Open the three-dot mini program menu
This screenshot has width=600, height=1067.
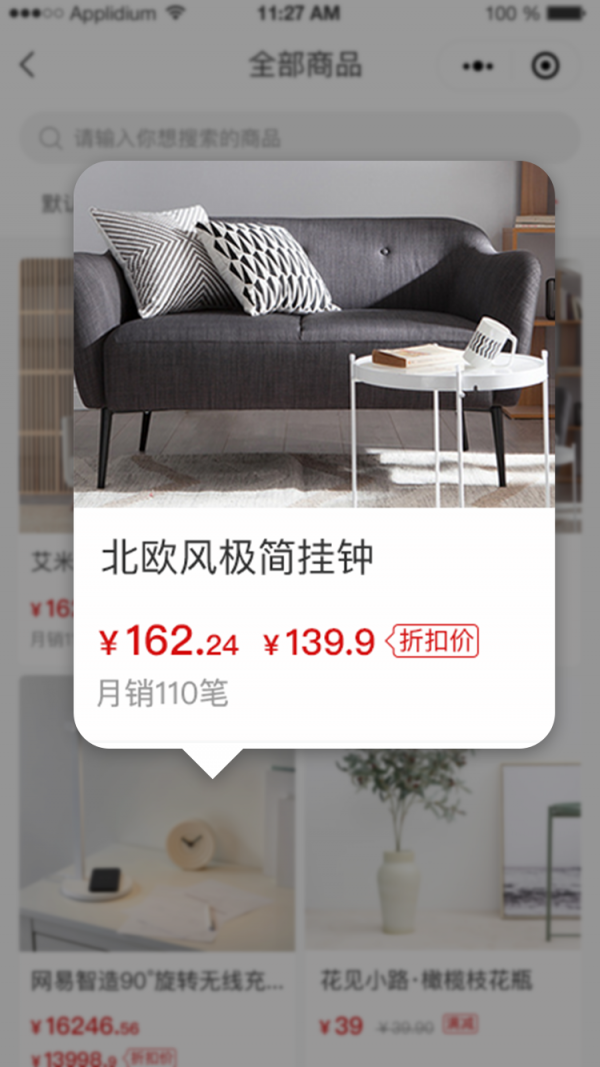pos(478,67)
